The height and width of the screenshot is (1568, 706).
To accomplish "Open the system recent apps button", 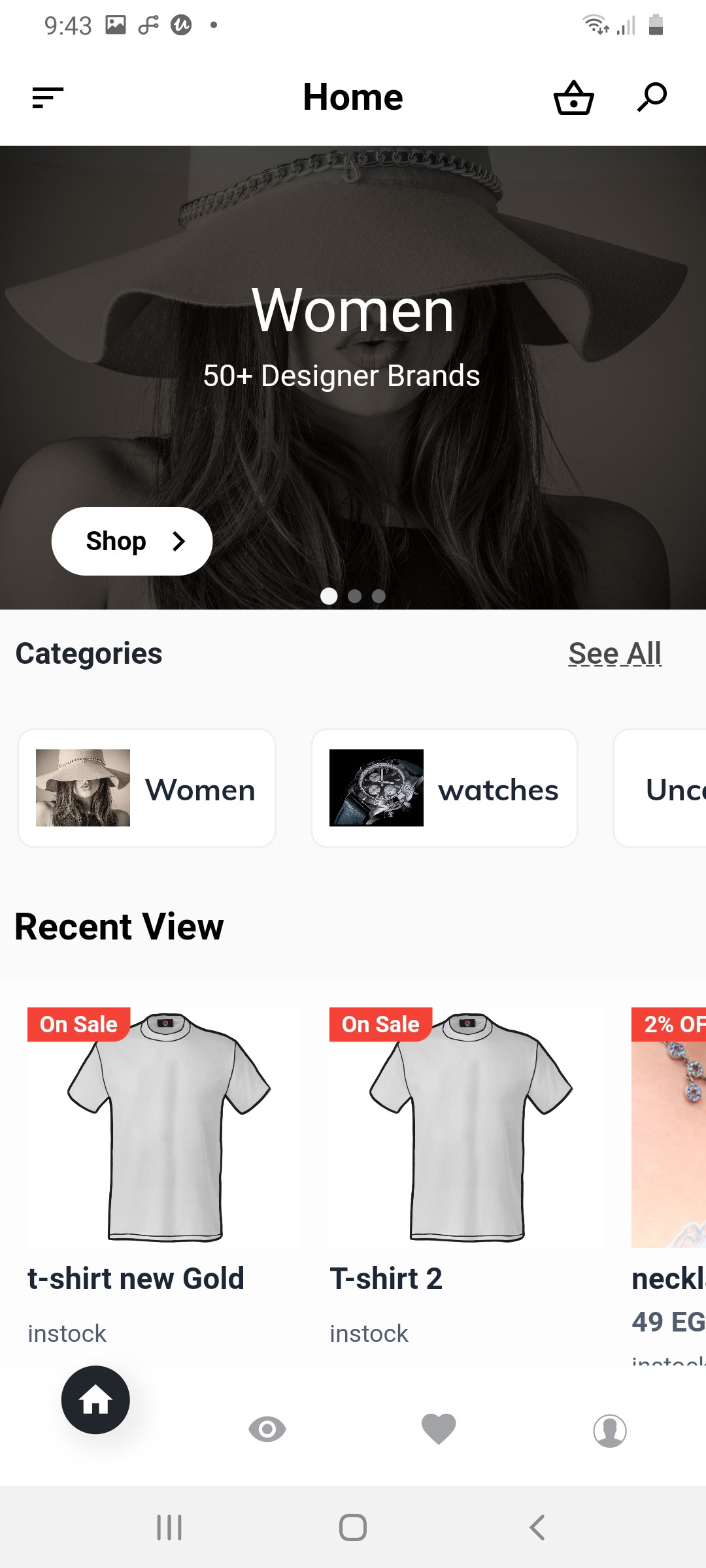I will [x=169, y=1527].
